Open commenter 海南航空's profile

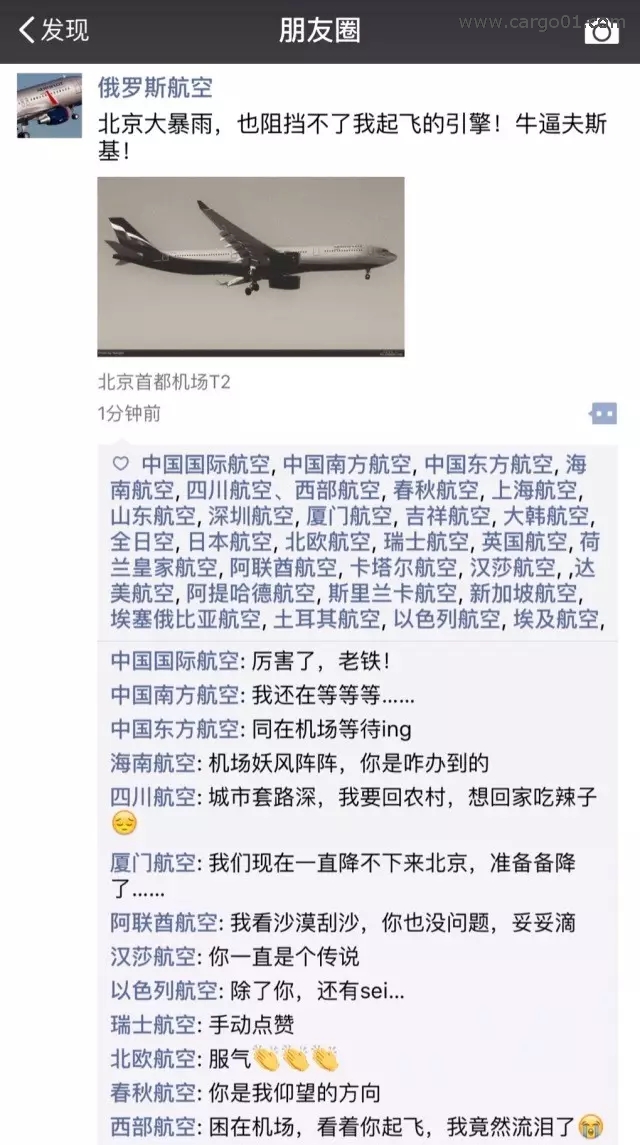[153, 764]
